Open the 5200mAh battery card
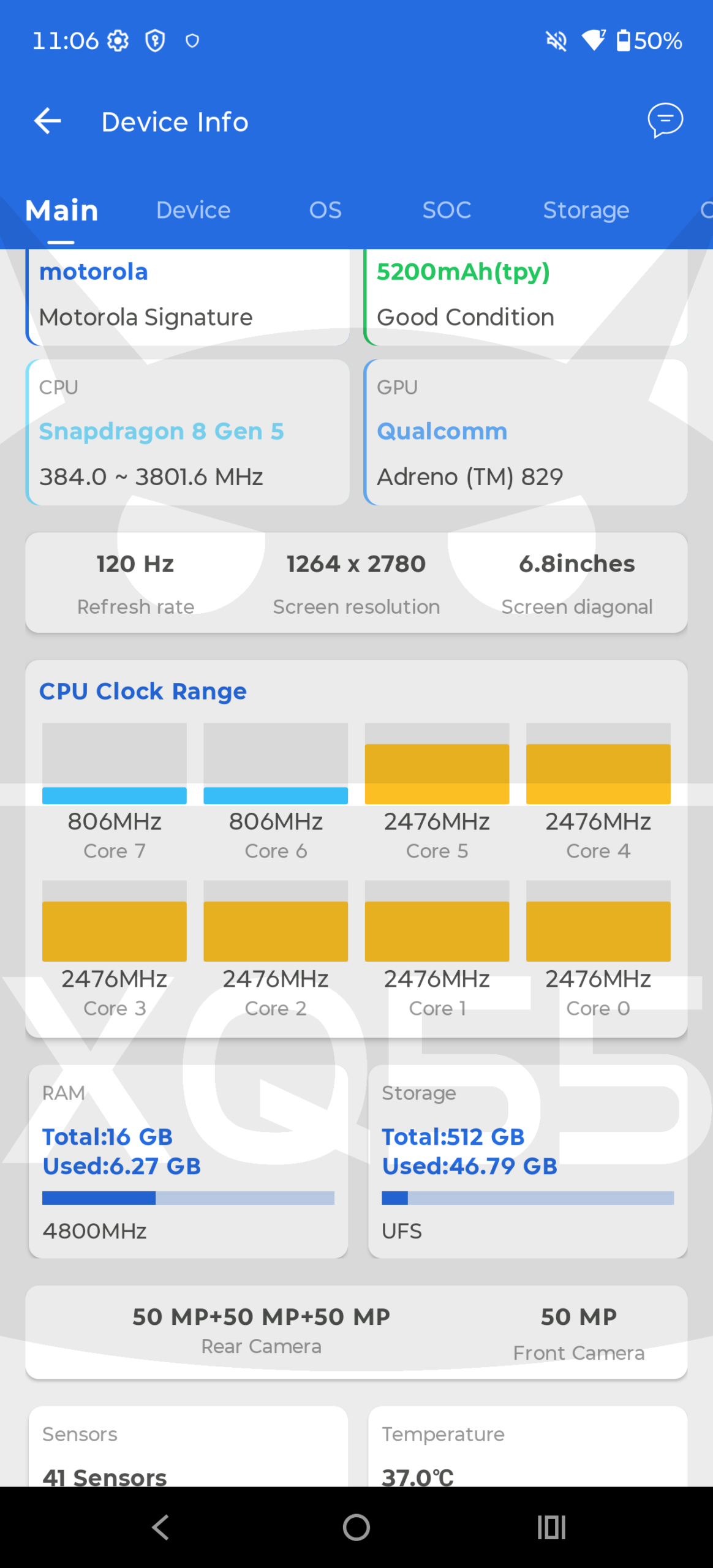Viewport: 713px width, 1568px height. [x=526, y=296]
